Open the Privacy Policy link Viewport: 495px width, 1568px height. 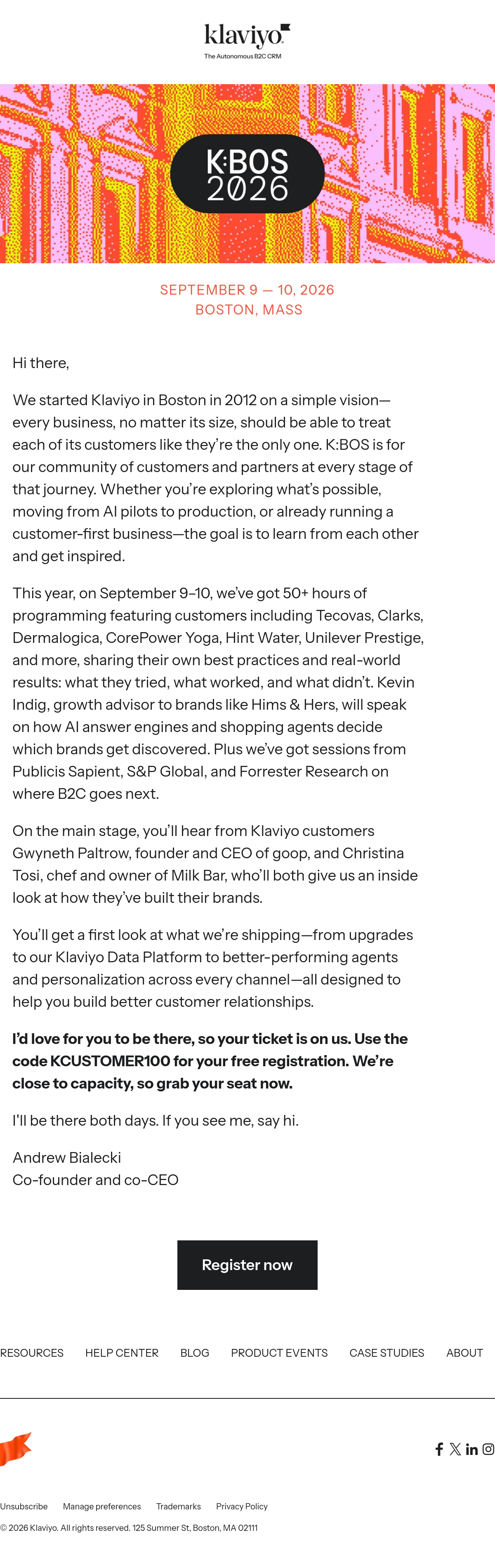[x=242, y=1507]
